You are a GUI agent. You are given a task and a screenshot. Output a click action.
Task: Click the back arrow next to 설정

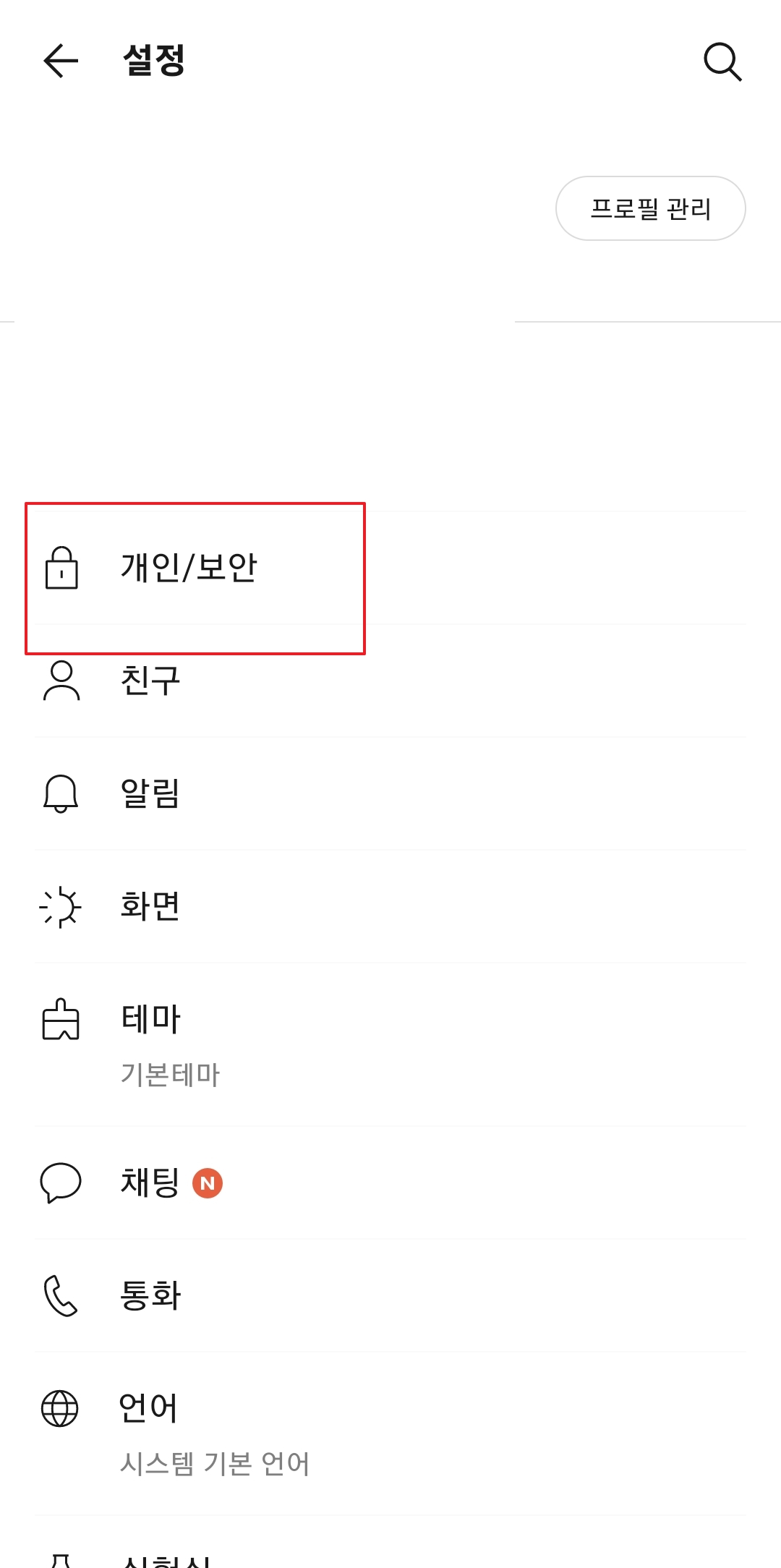point(60,61)
